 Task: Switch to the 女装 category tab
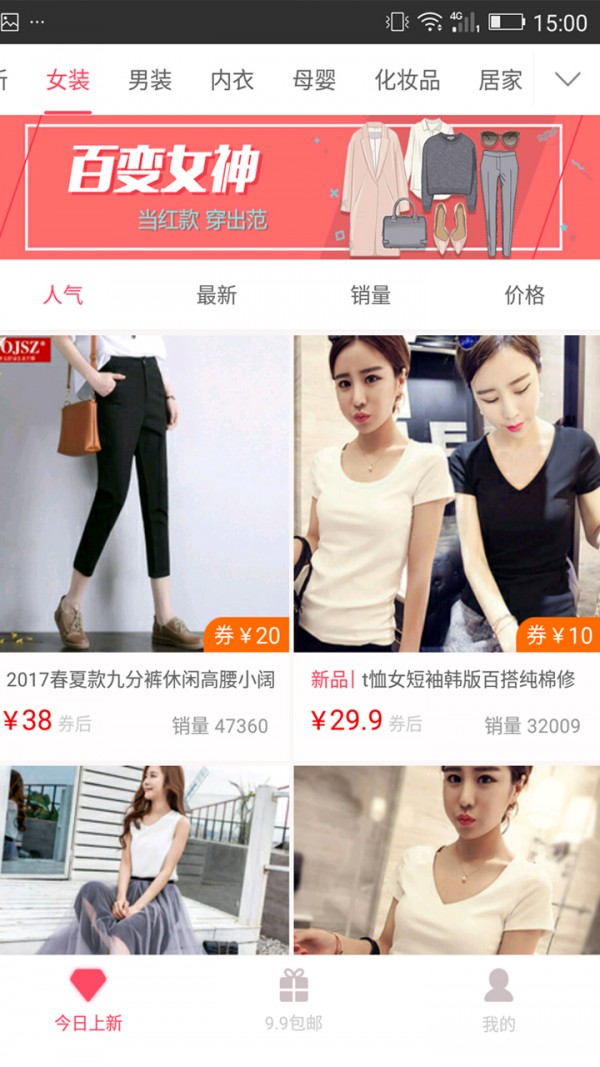point(68,81)
